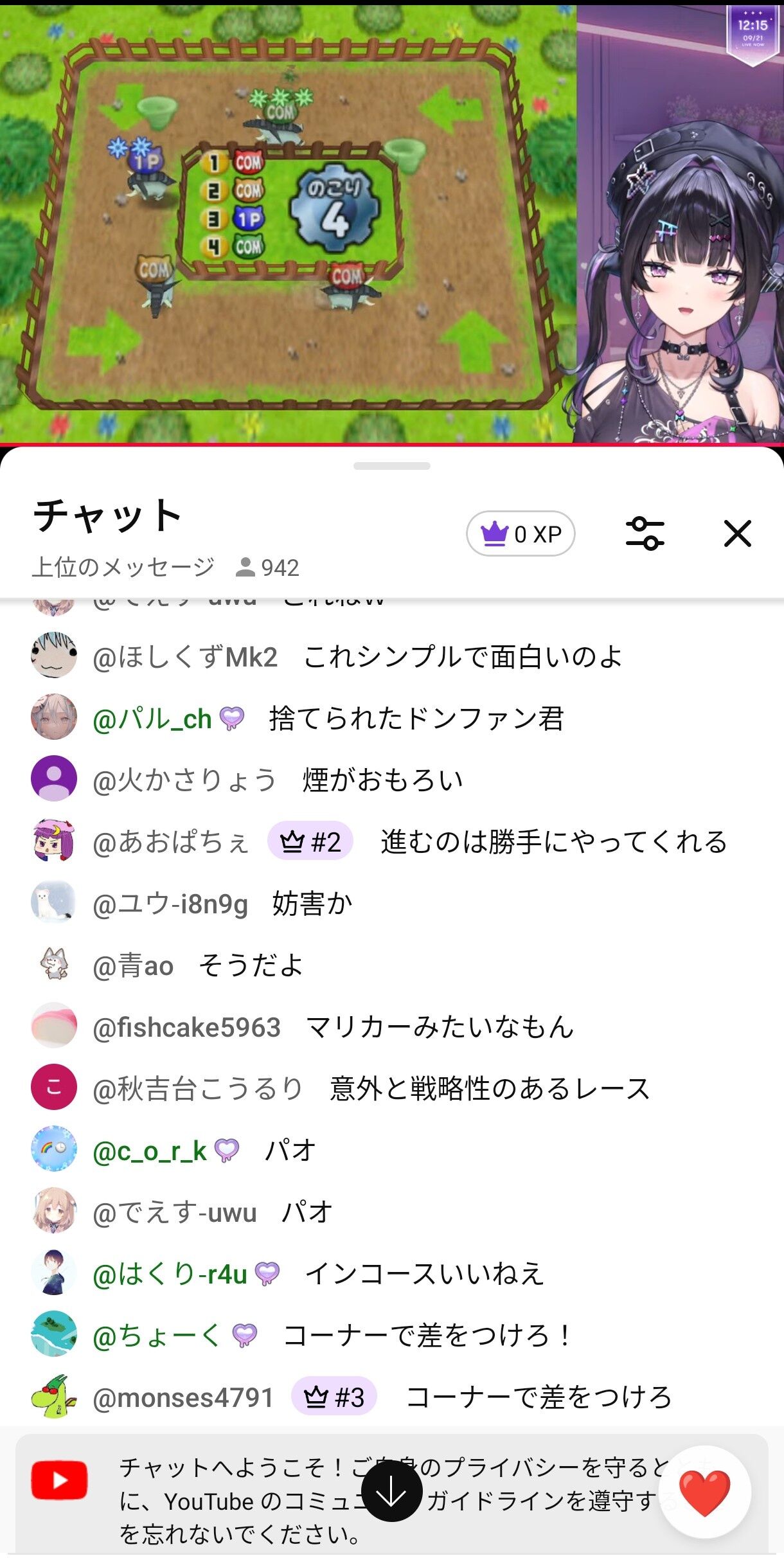Image resolution: width=784 pixels, height=1558 pixels.
Task: Open message from @ほしくずMk2
Action: [x=392, y=656]
